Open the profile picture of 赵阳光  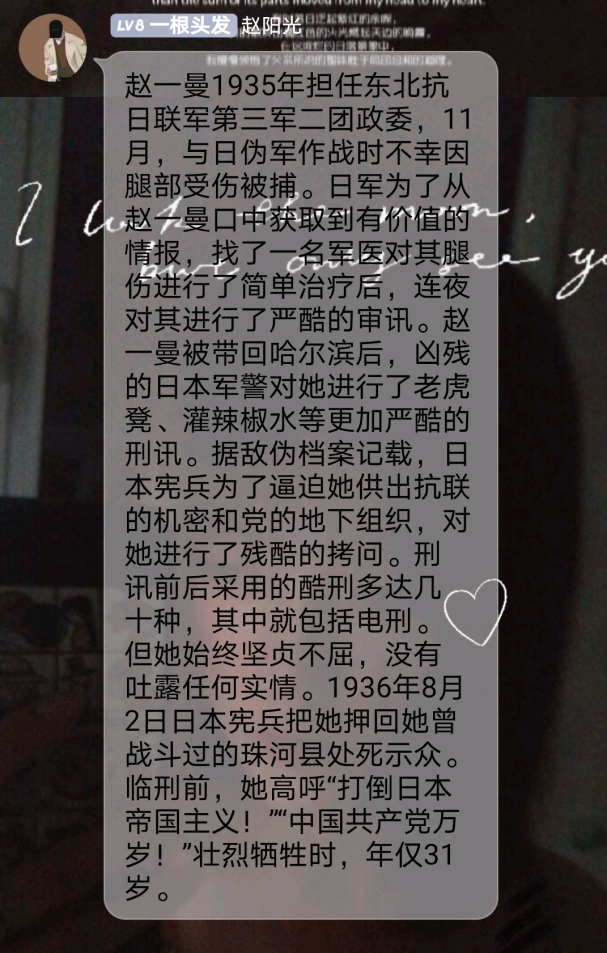tap(53, 47)
